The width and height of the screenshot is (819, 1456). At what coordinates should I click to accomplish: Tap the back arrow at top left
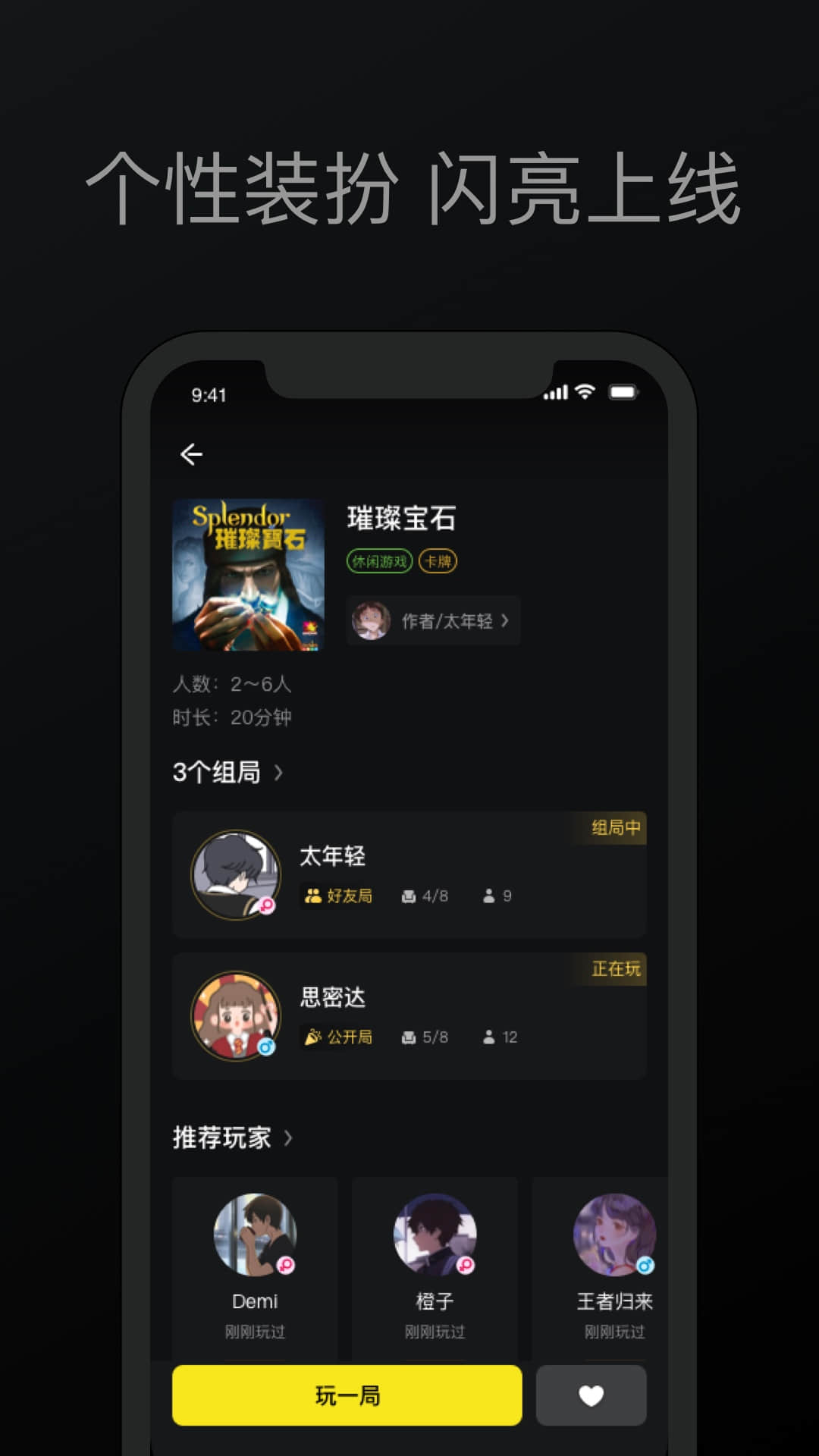pos(190,453)
